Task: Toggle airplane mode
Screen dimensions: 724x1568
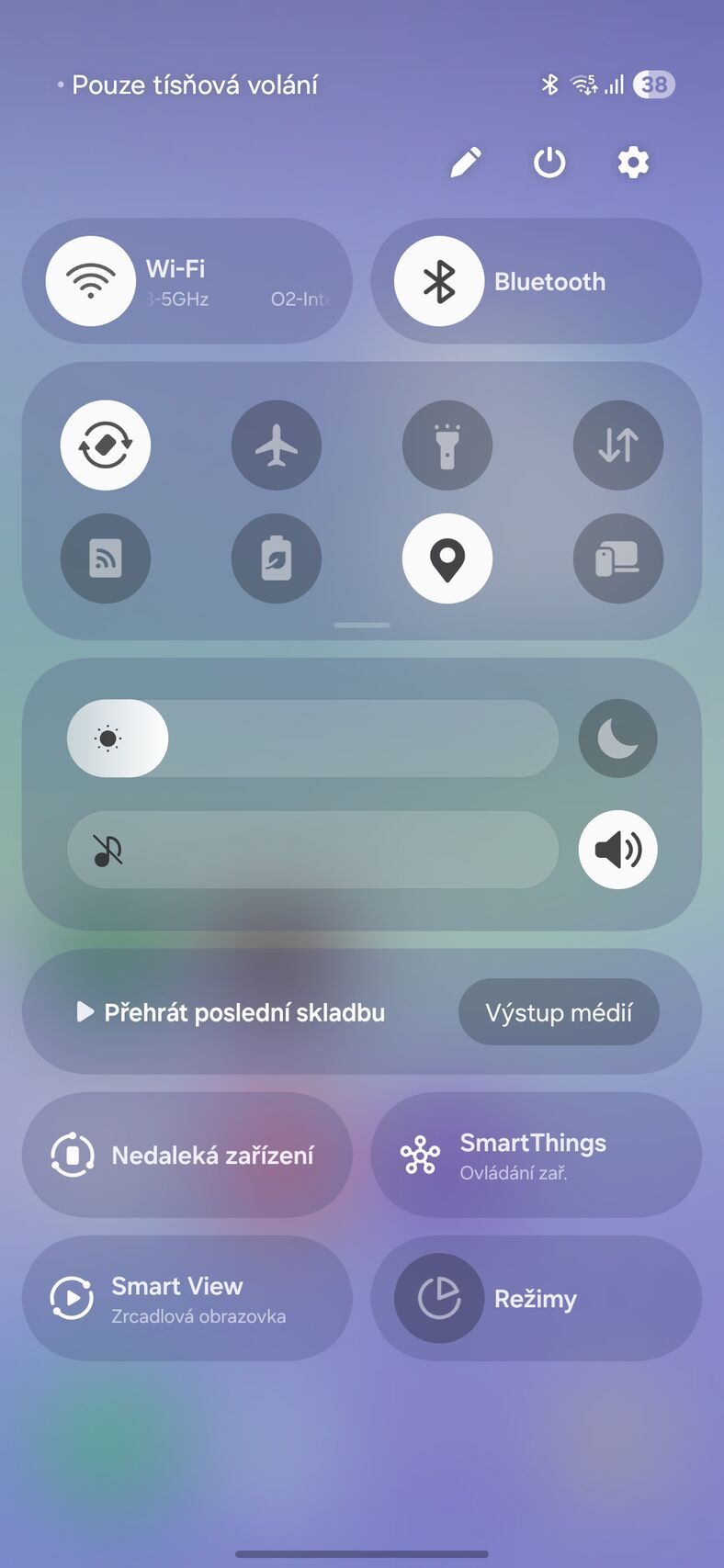Action: (x=277, y=445)
